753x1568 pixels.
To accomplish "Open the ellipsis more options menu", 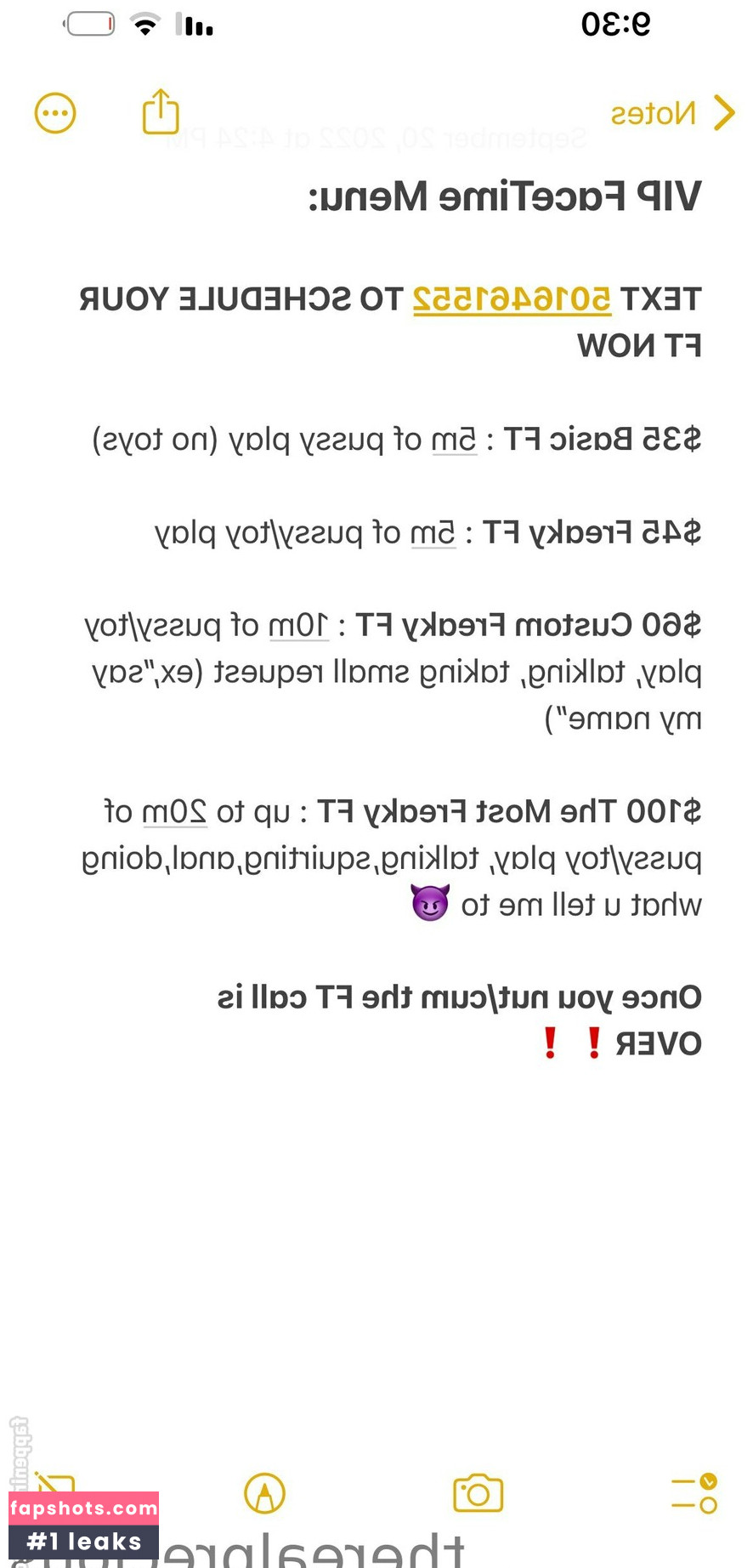I will tap(55, 113).
